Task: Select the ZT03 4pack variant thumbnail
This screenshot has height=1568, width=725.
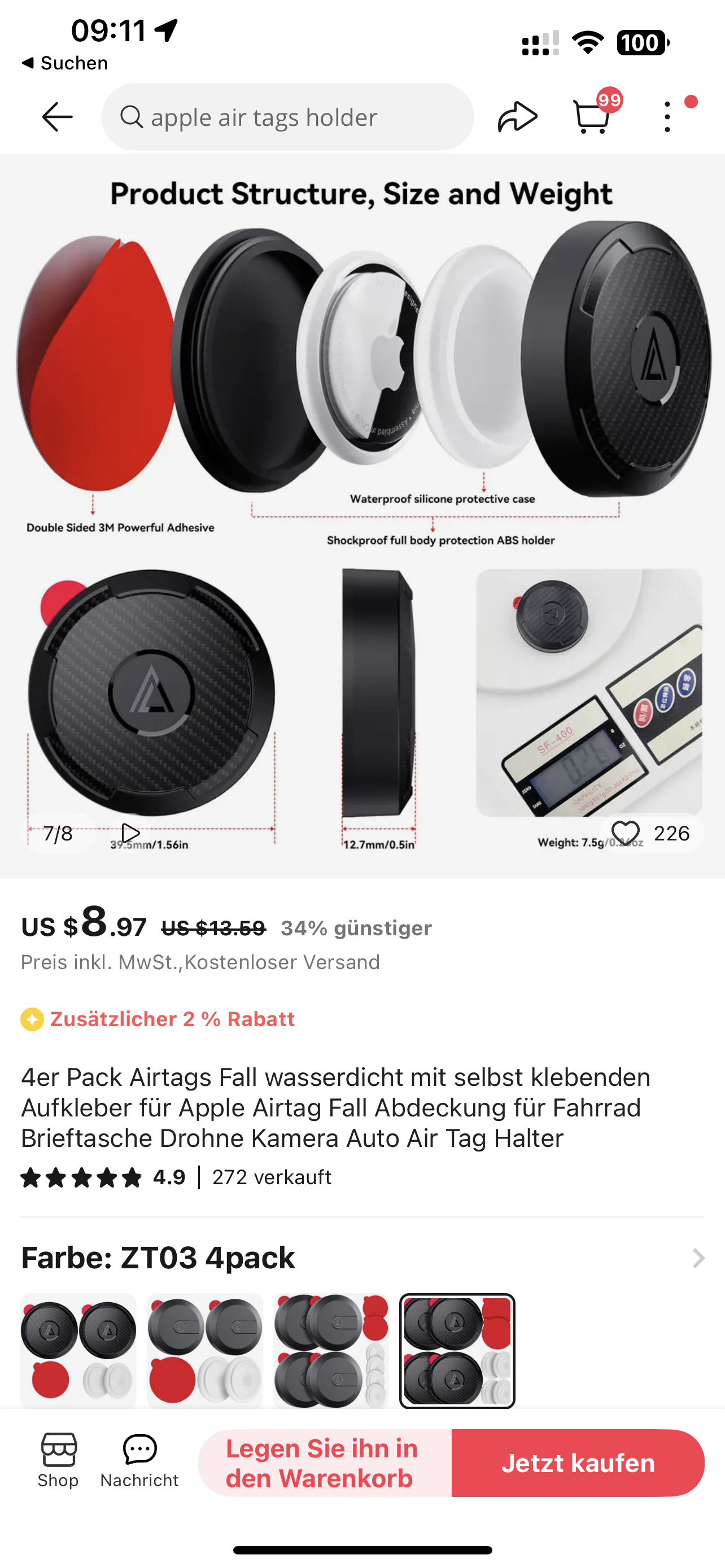Action: pos(457,1350)
